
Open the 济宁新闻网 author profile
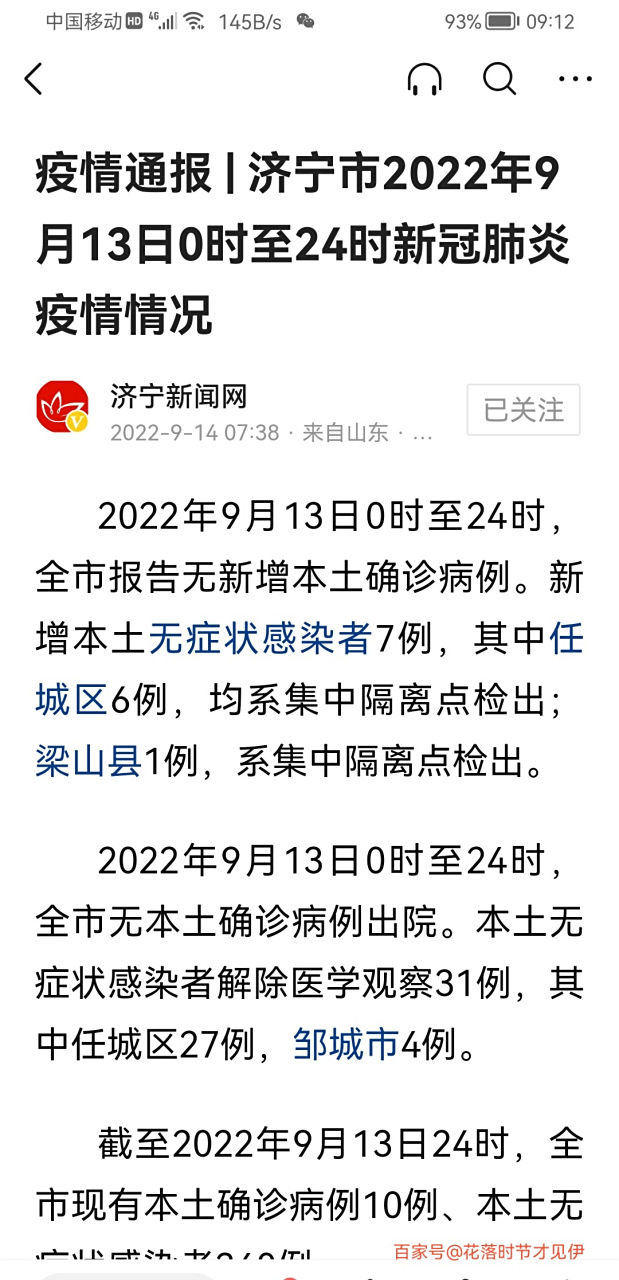pos(178,397)
